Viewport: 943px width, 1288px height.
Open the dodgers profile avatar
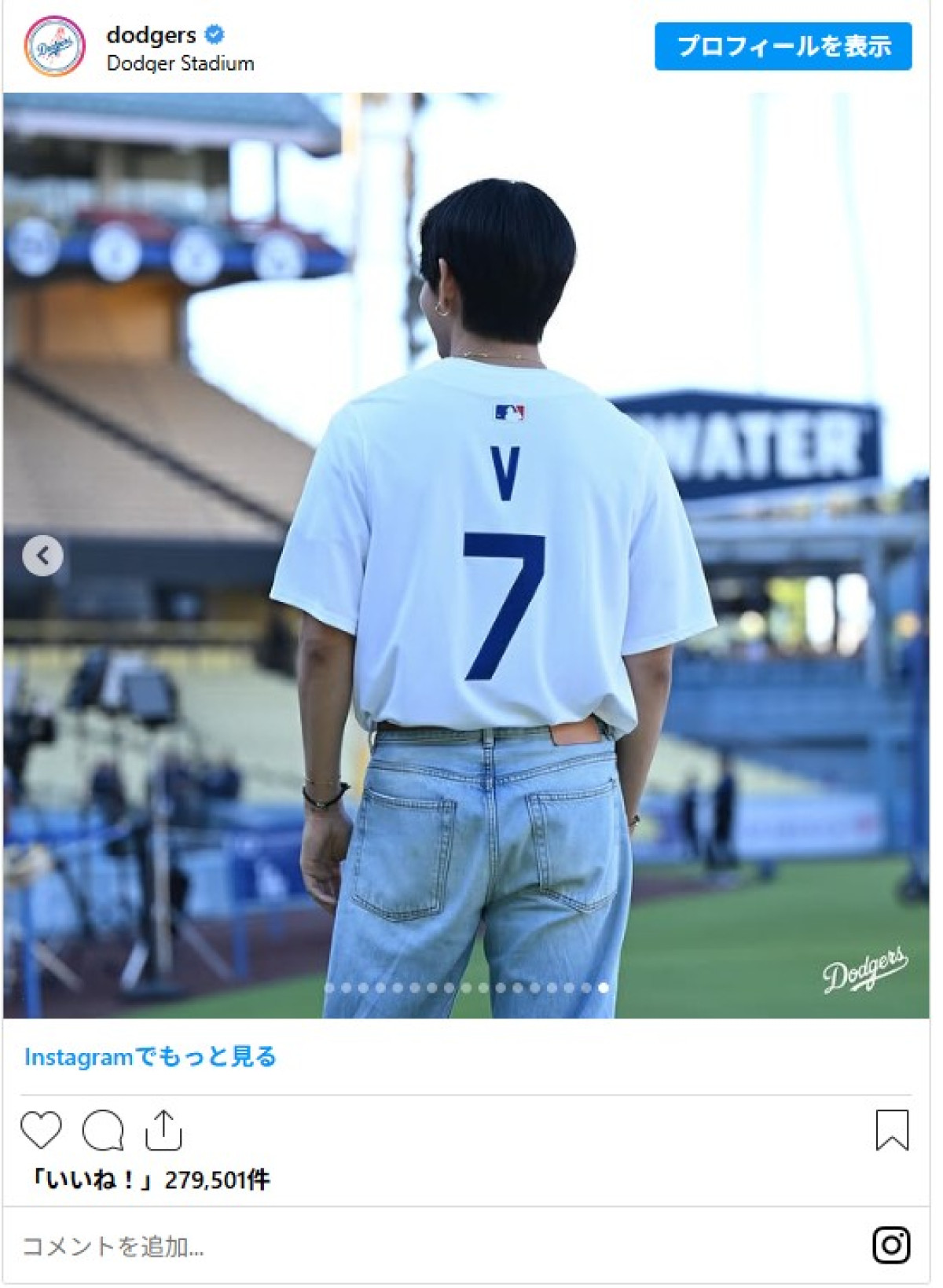pos(54,46)
